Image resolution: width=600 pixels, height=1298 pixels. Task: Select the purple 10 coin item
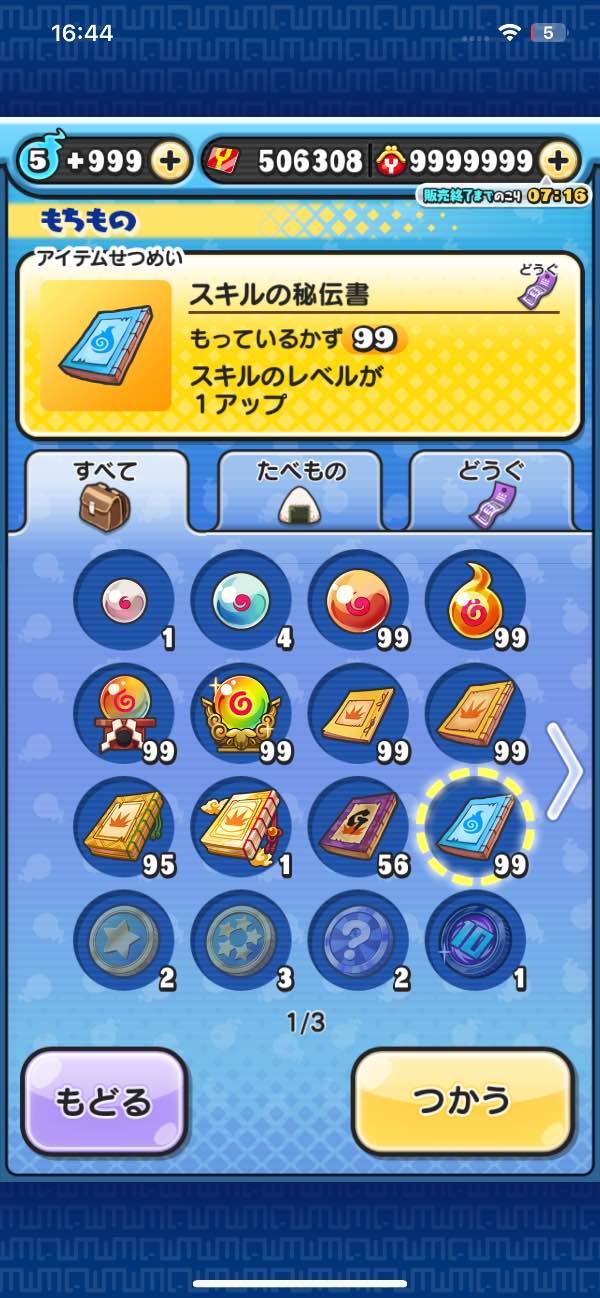[476, 941]
